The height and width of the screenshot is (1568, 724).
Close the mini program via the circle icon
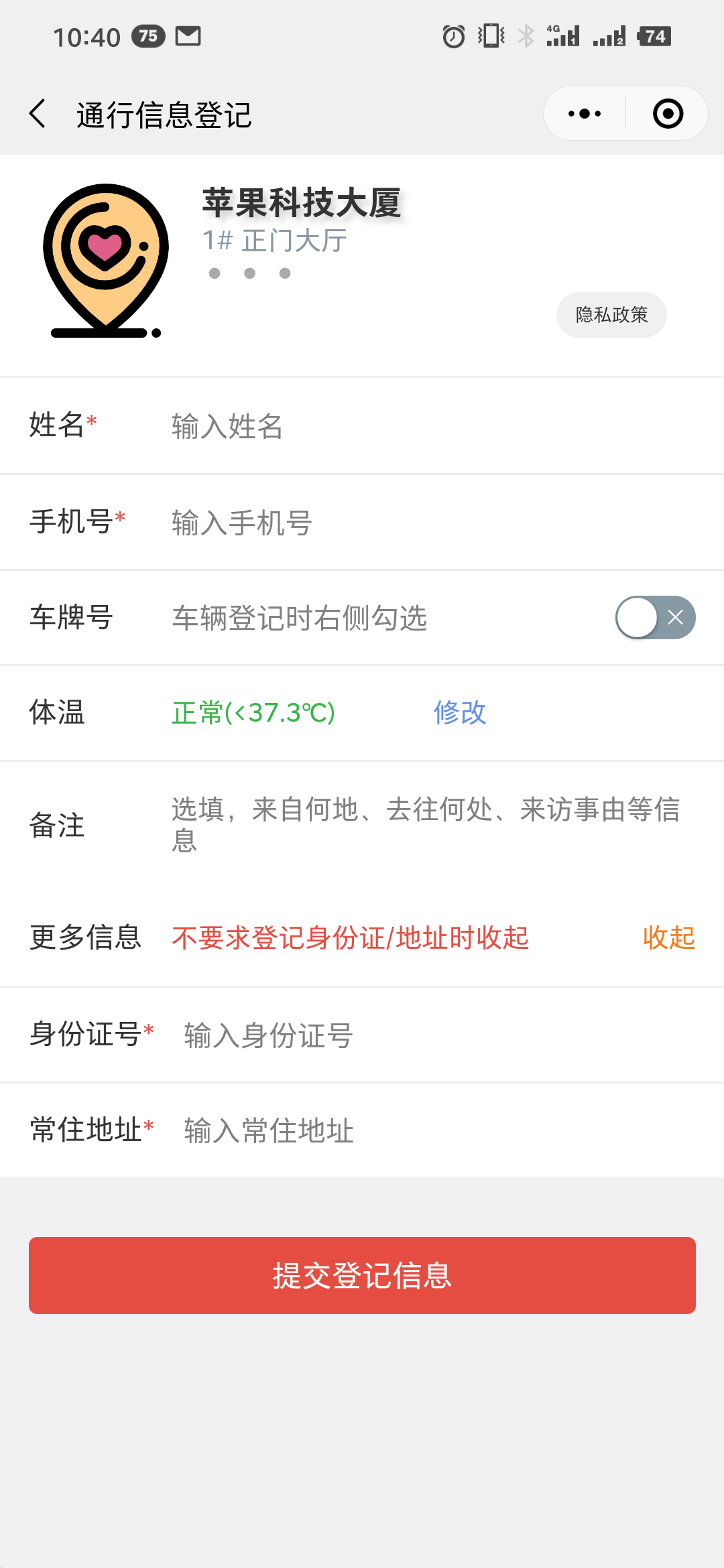[668, 113]
